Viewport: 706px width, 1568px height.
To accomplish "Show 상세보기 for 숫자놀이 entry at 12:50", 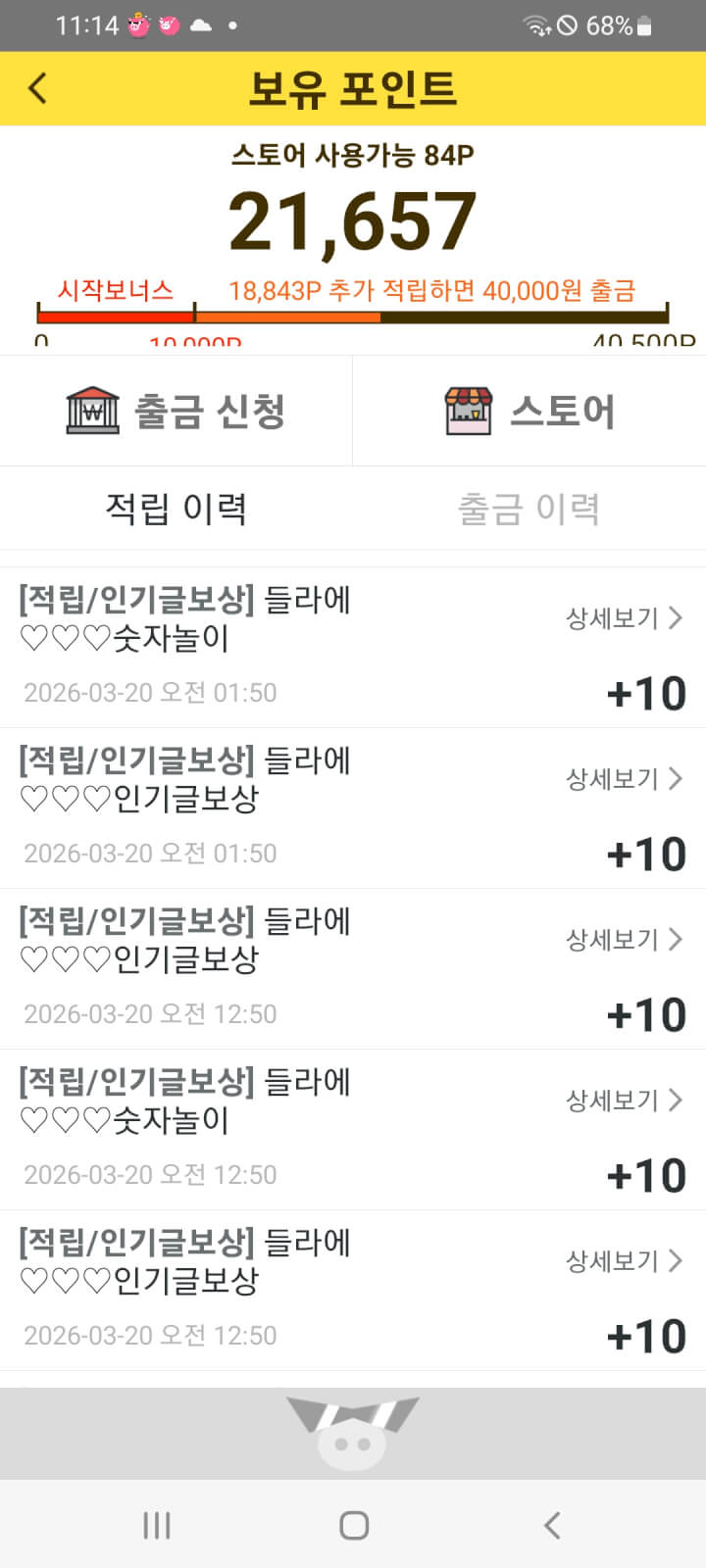I will tap(624, 1101).
